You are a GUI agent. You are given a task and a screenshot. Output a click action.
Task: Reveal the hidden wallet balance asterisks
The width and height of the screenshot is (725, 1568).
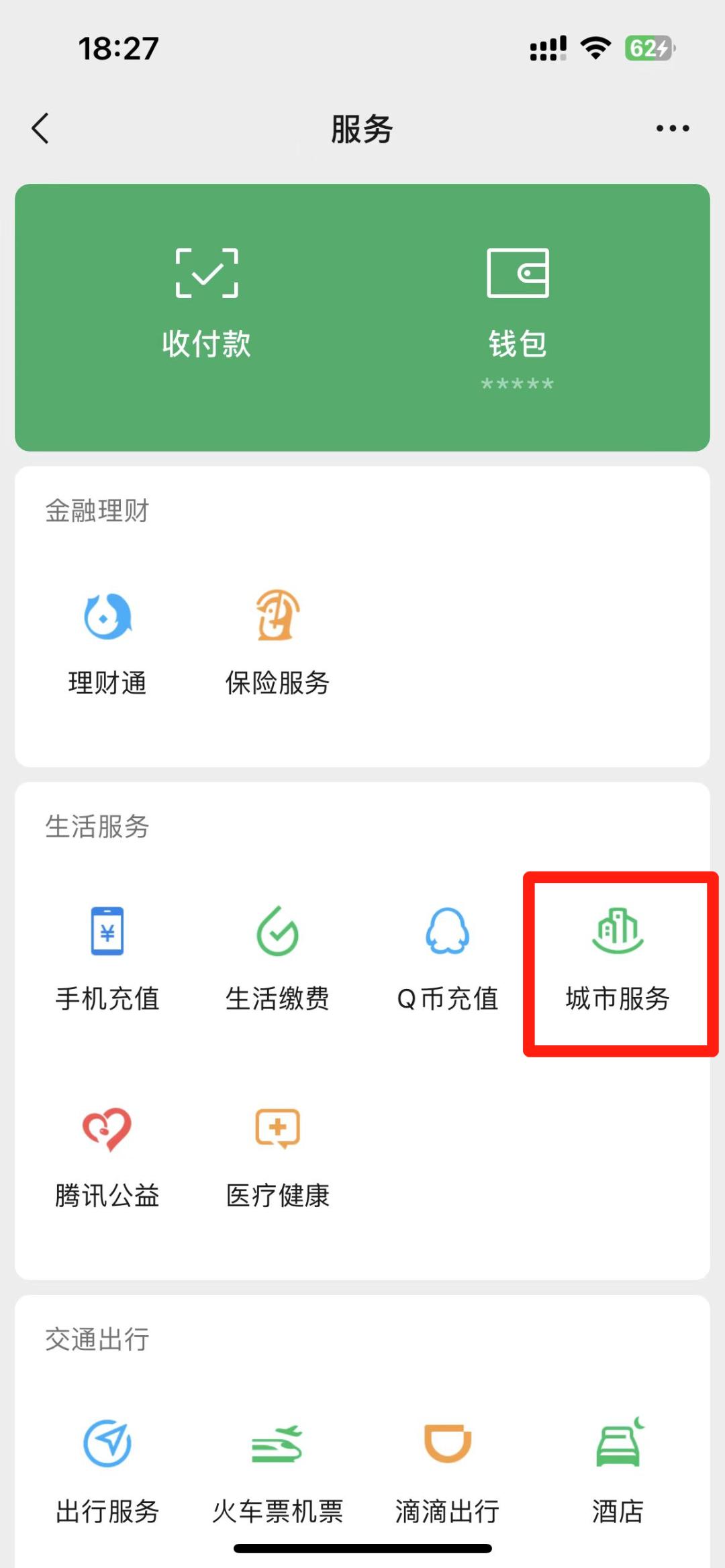[518, 384]
